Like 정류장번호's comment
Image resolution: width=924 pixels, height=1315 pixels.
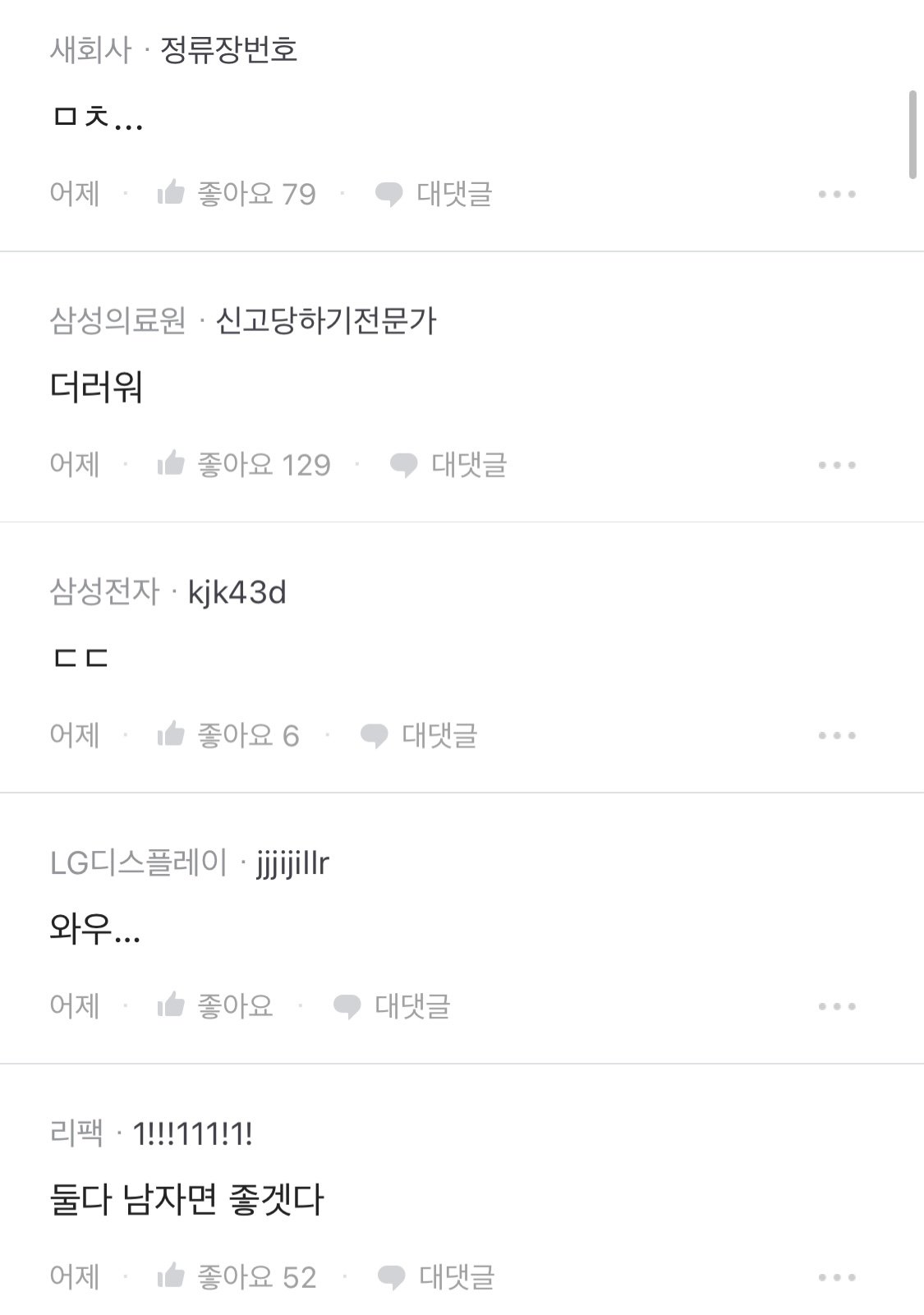(x=236, y=194)
